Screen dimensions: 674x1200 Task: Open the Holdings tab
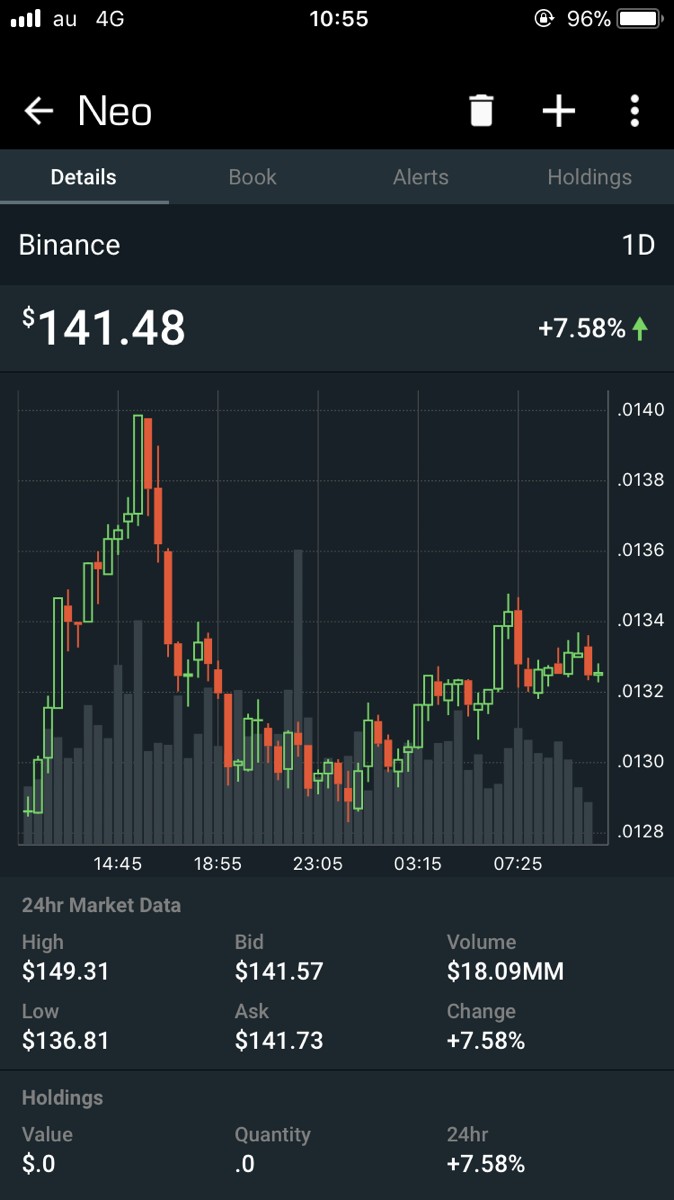[589, 177]
